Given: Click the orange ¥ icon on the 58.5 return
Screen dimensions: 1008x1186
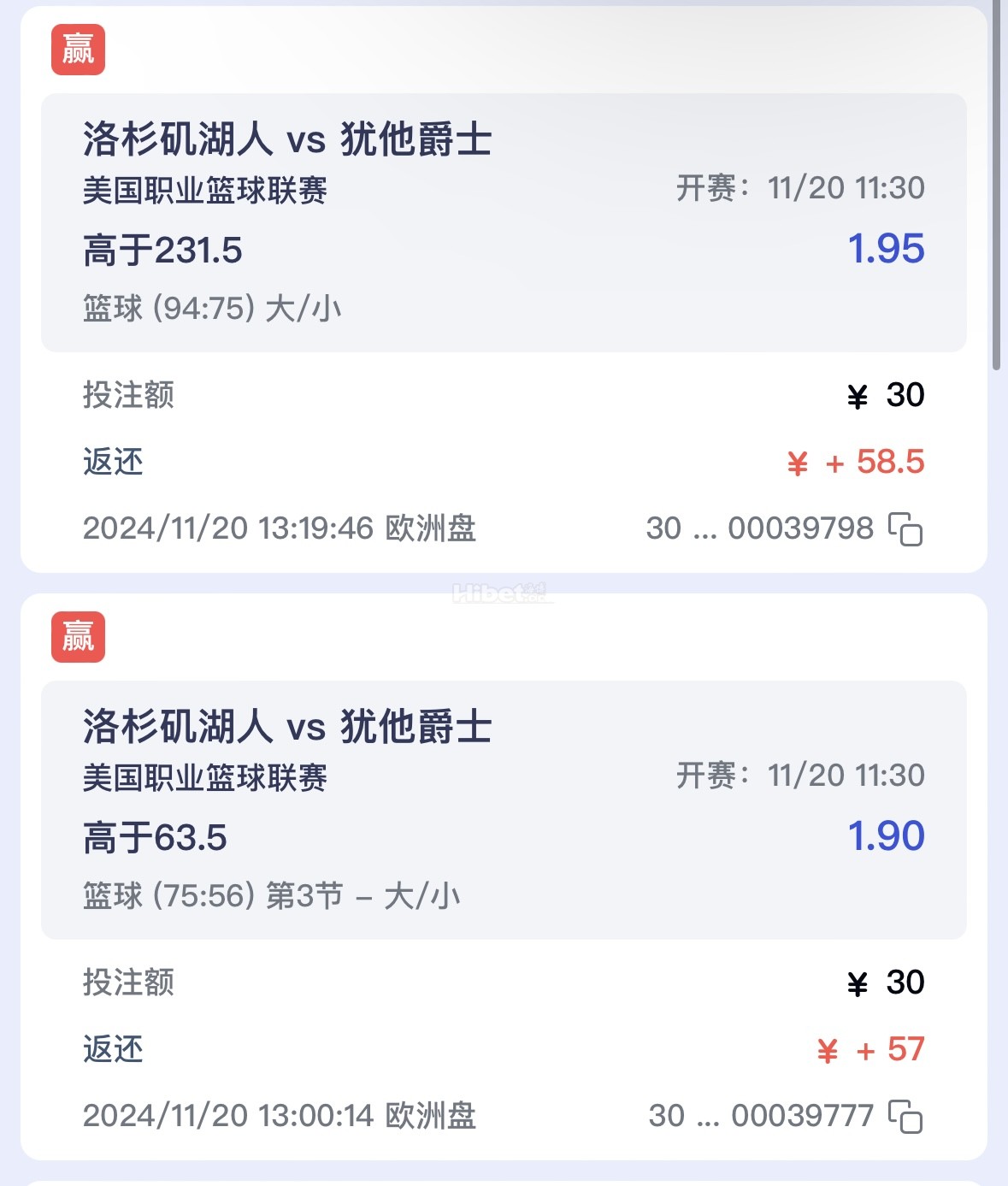Looking at the screenshot, I should [797, 463].
